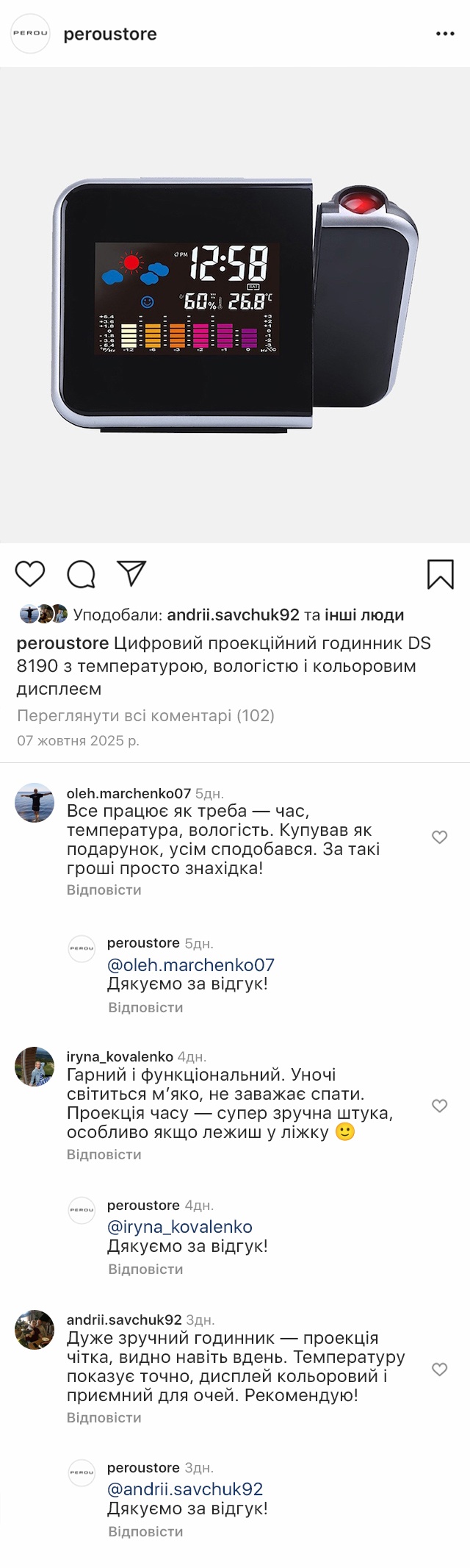This screenshot has width=470, height=1568.
Task: Open the three-dot post options menu
Action: point(445,34)
